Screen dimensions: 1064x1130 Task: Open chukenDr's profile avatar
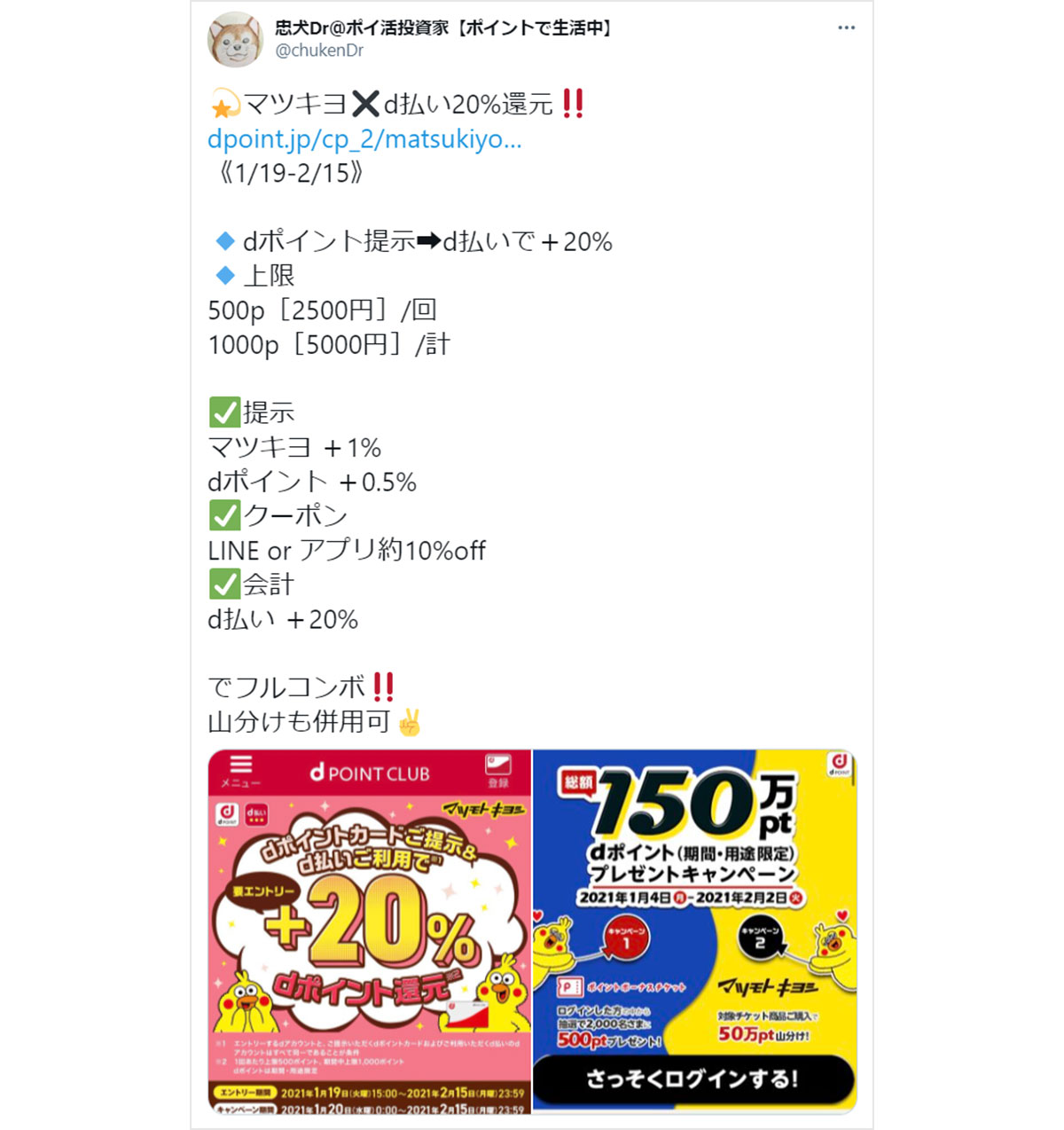click(235, 40)
